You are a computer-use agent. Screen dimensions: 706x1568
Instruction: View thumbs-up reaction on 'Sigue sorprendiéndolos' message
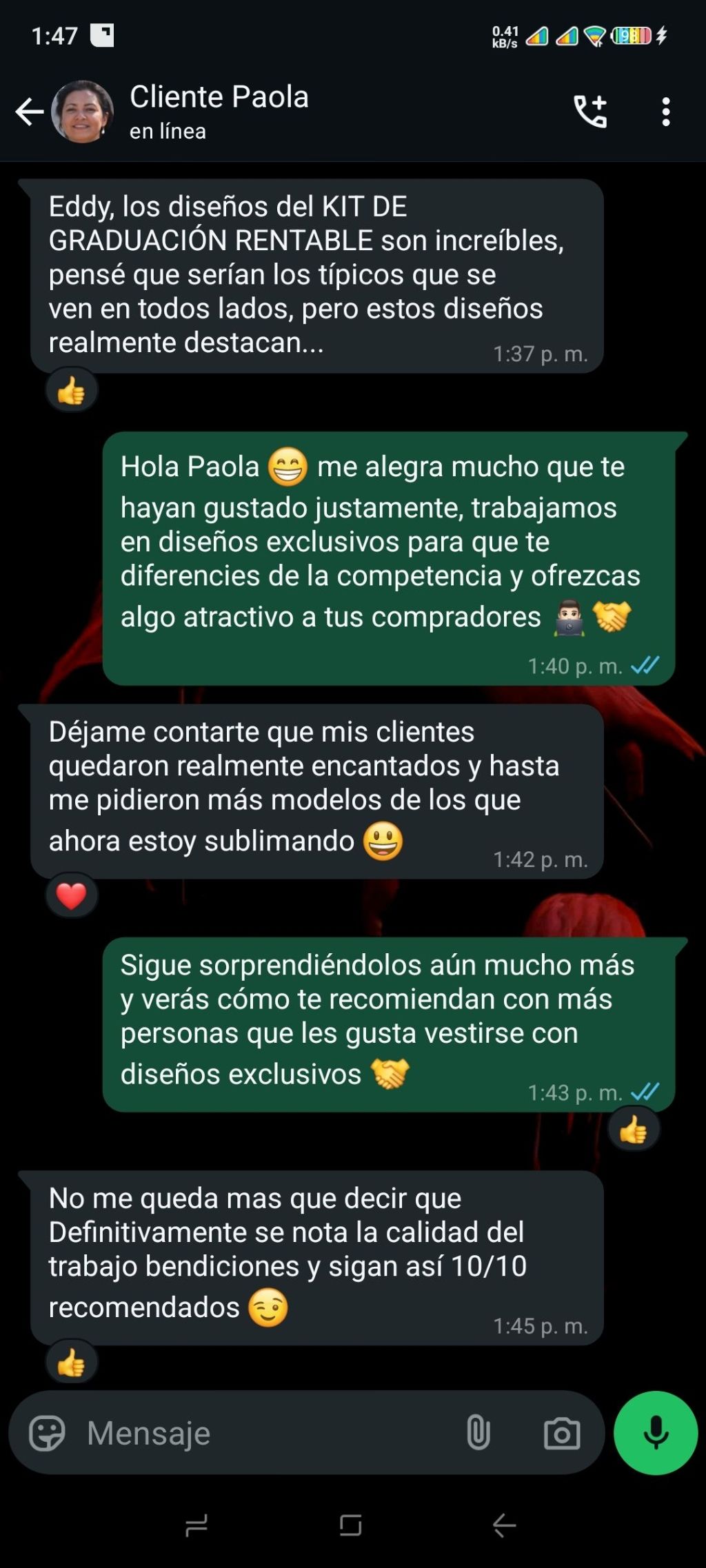(633, 1129)
